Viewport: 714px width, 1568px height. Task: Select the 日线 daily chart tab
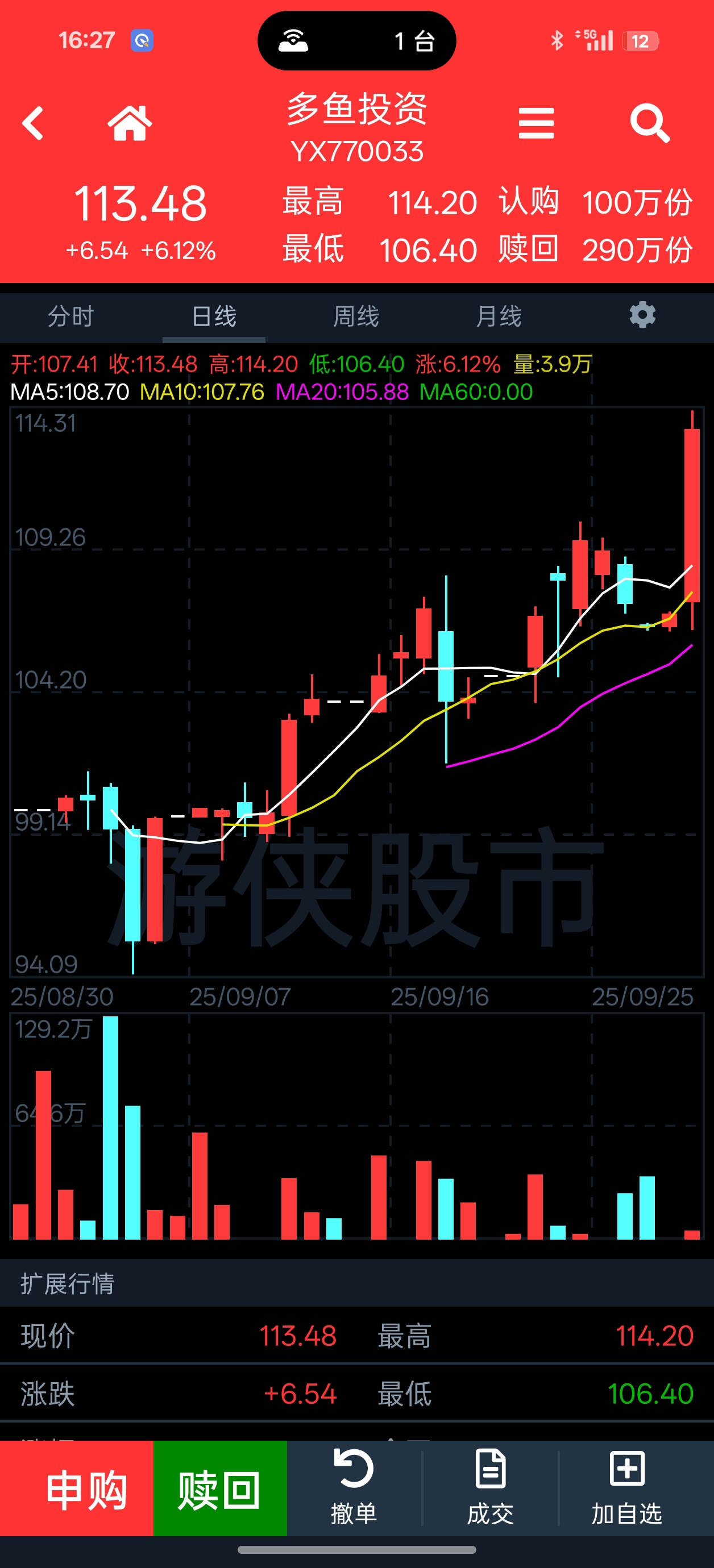214,316
